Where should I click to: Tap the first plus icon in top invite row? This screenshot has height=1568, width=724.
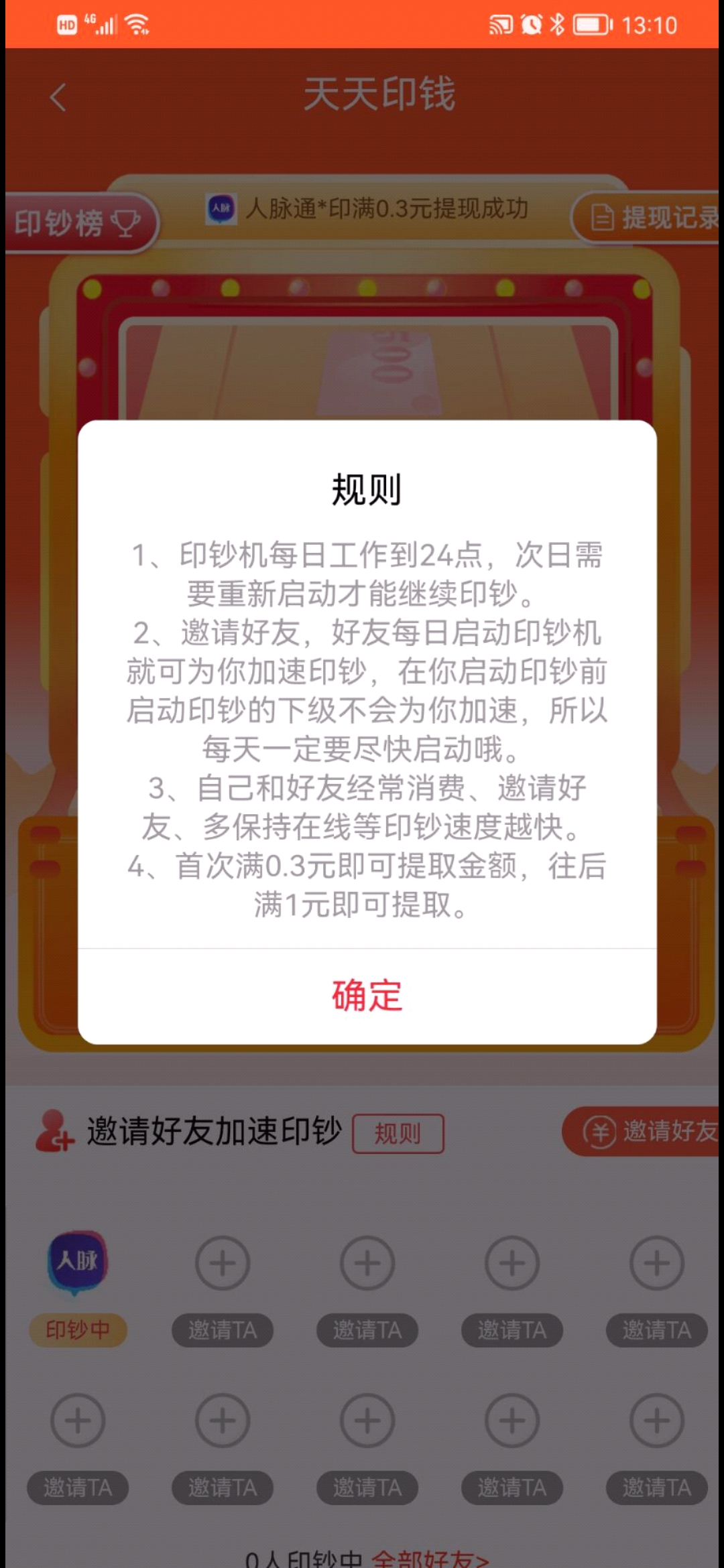(x=223, y=1263)
